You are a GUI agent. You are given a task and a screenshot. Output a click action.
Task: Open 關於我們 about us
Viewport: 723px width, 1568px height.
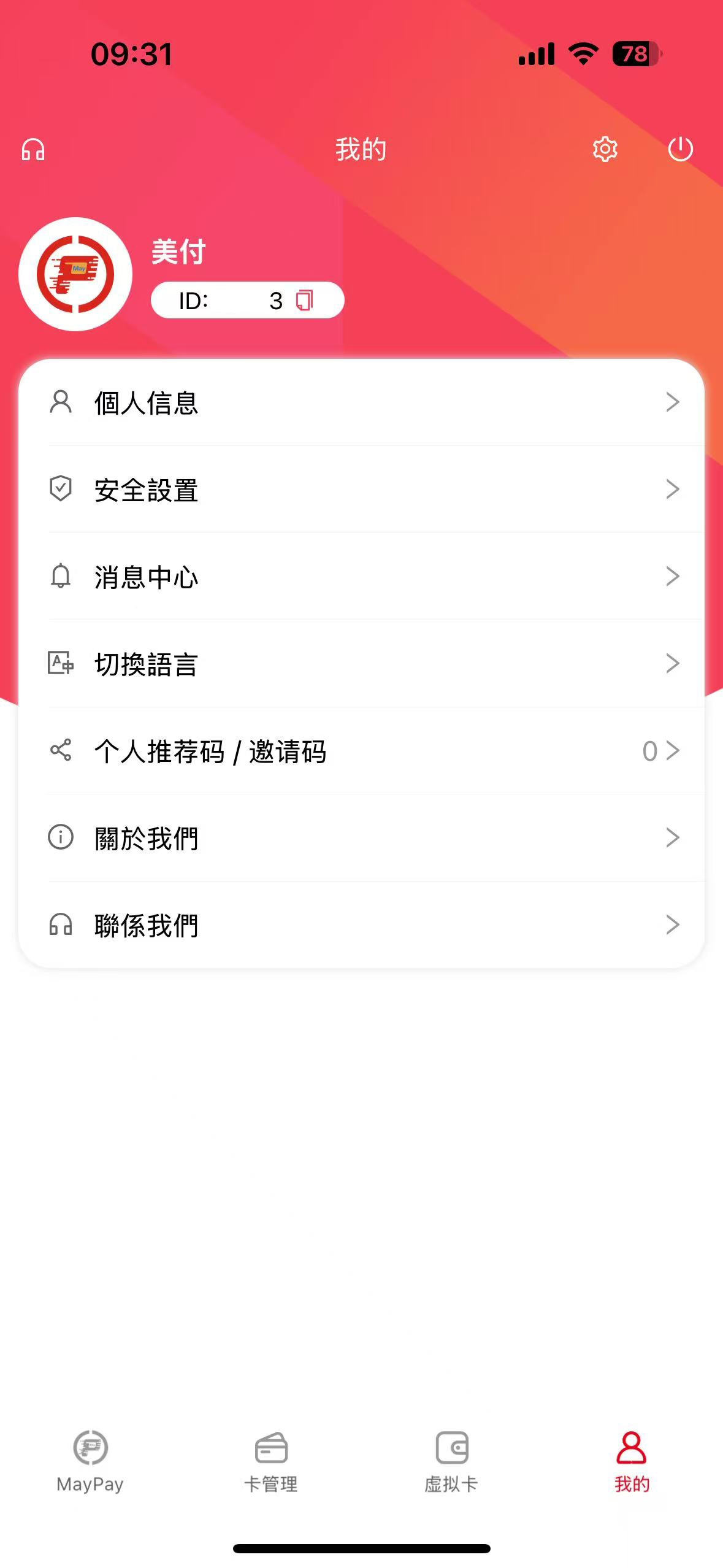(362, 838)
